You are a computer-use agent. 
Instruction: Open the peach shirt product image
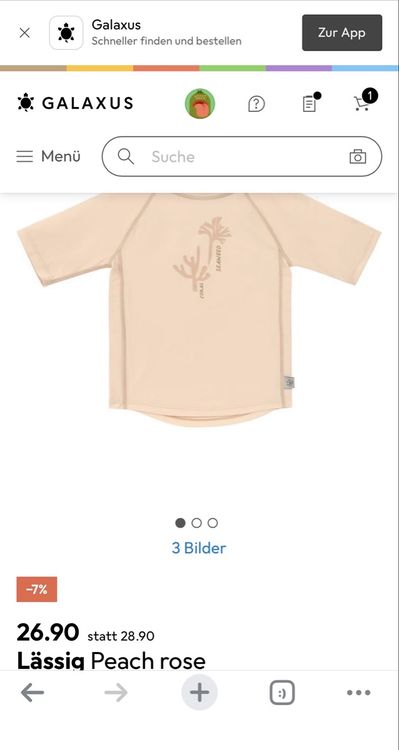click(199, 309)
